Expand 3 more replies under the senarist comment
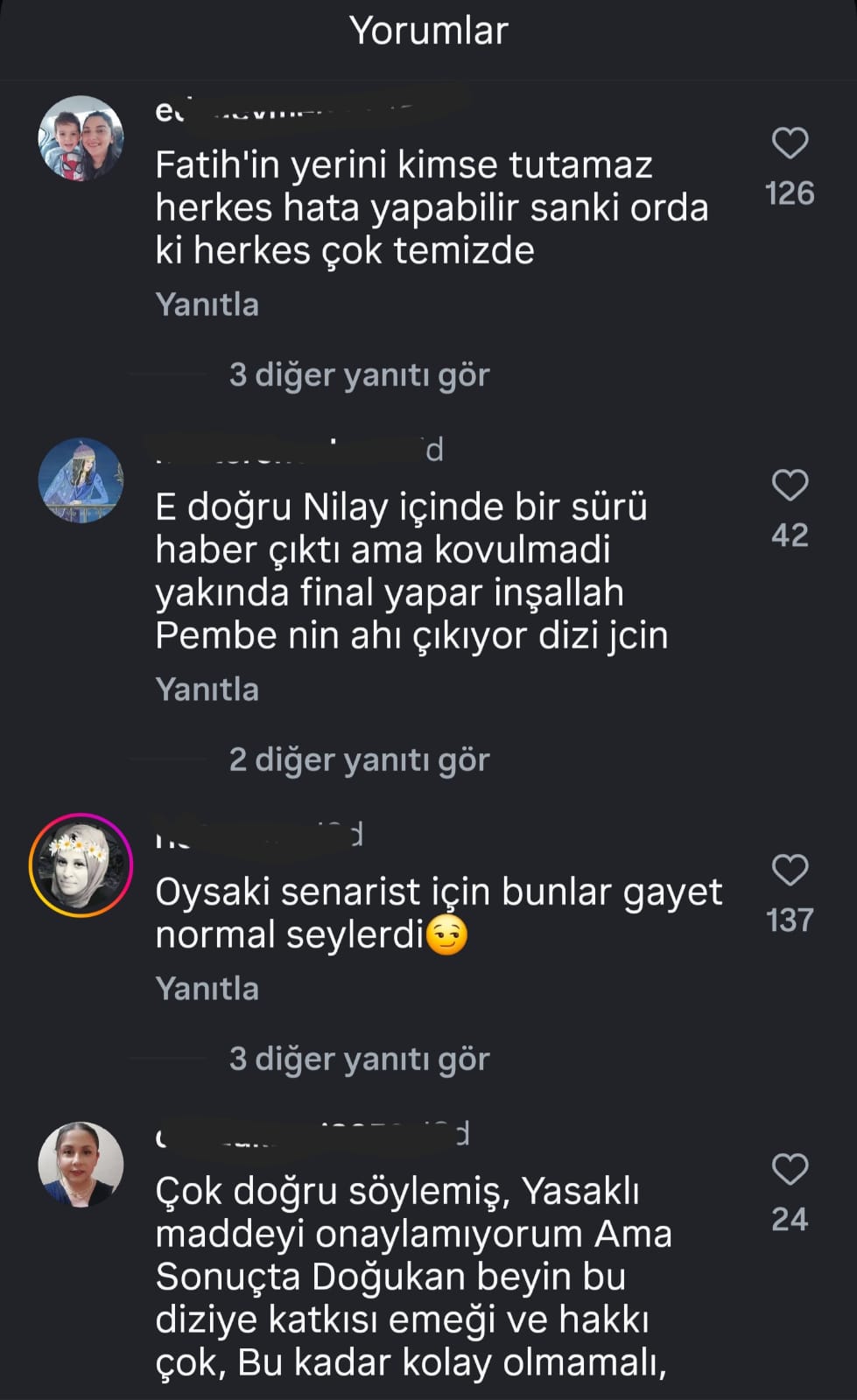The image size is (857, 1400). 359,1059
